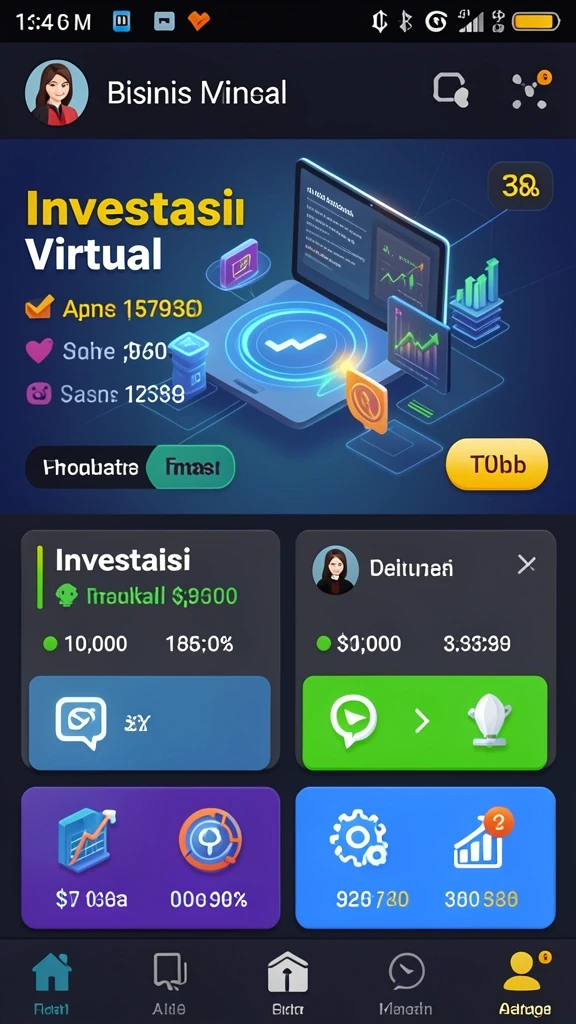Dismiss the Deitunen card with its X
The height and width of the screenshot is (1024, 576).
[526, 565]
